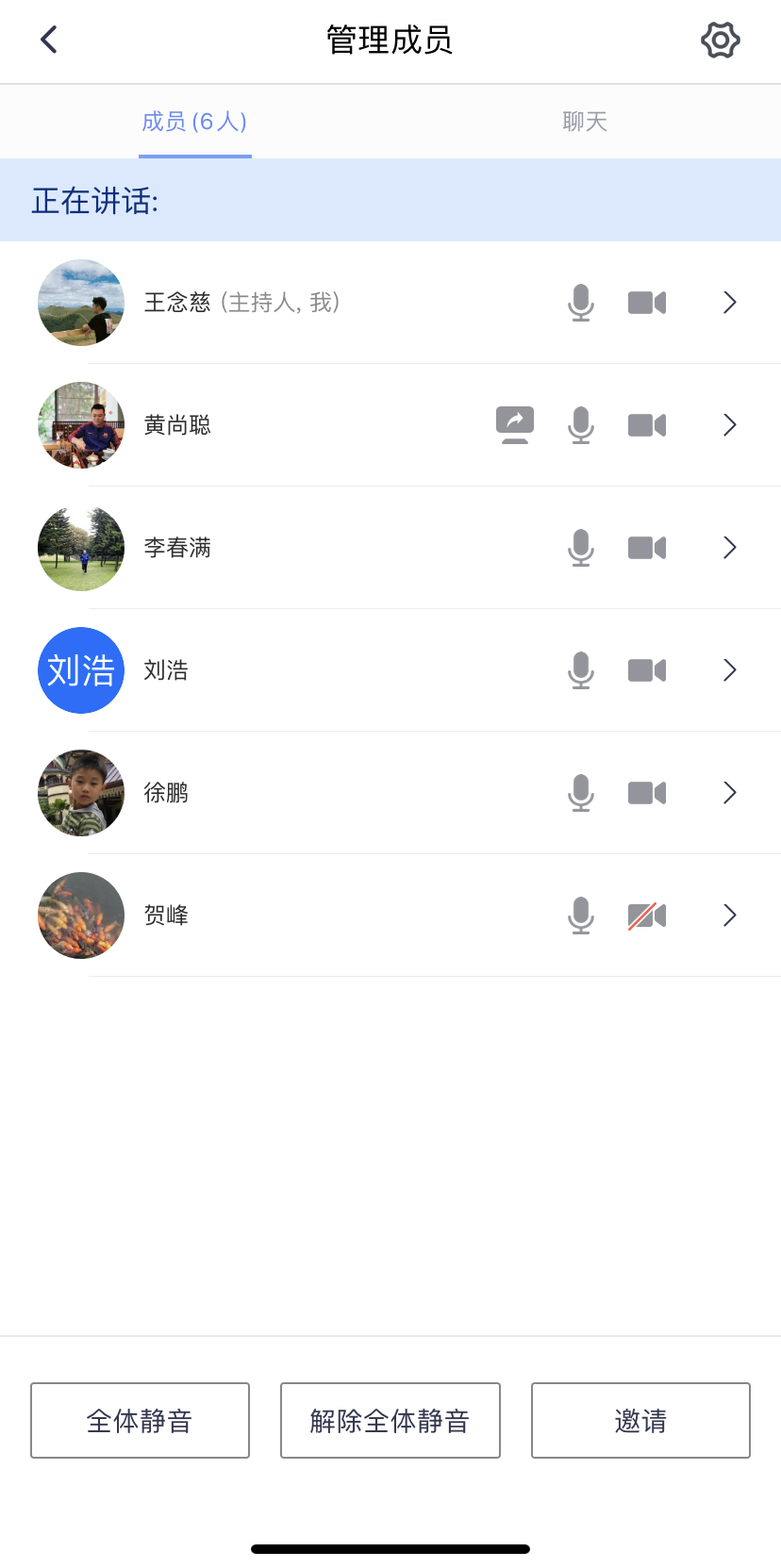The width and height of the screenshot is (781, 1568).
Task: Mute 徐鹏's microphone
Action: point(581,793)
